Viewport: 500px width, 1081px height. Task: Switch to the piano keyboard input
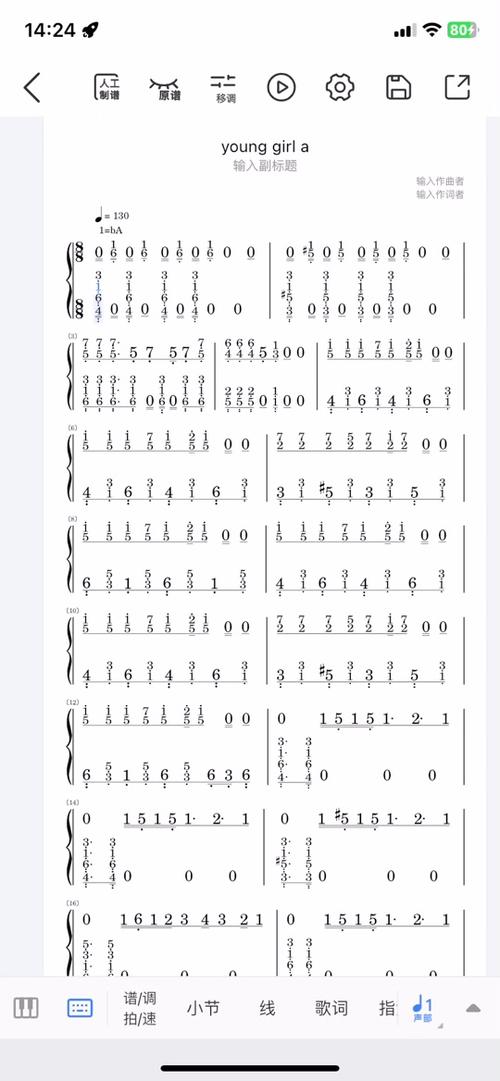click(x=26, y=1008)
